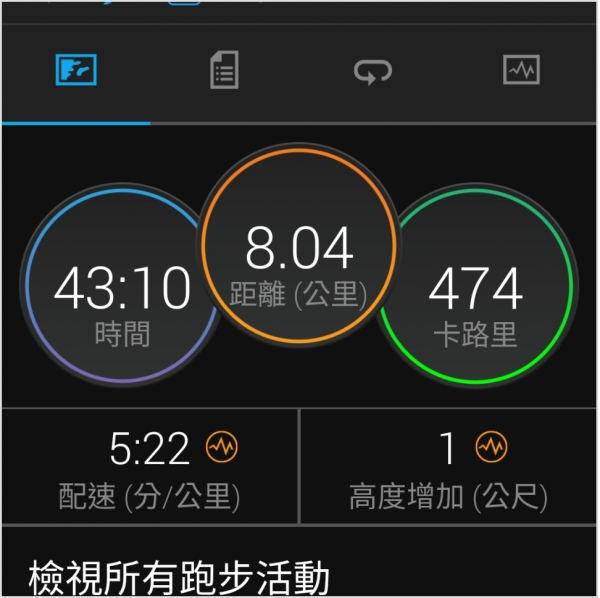Open the charts tab
Viewport: 600px width, 598px height.
point(521,70)
